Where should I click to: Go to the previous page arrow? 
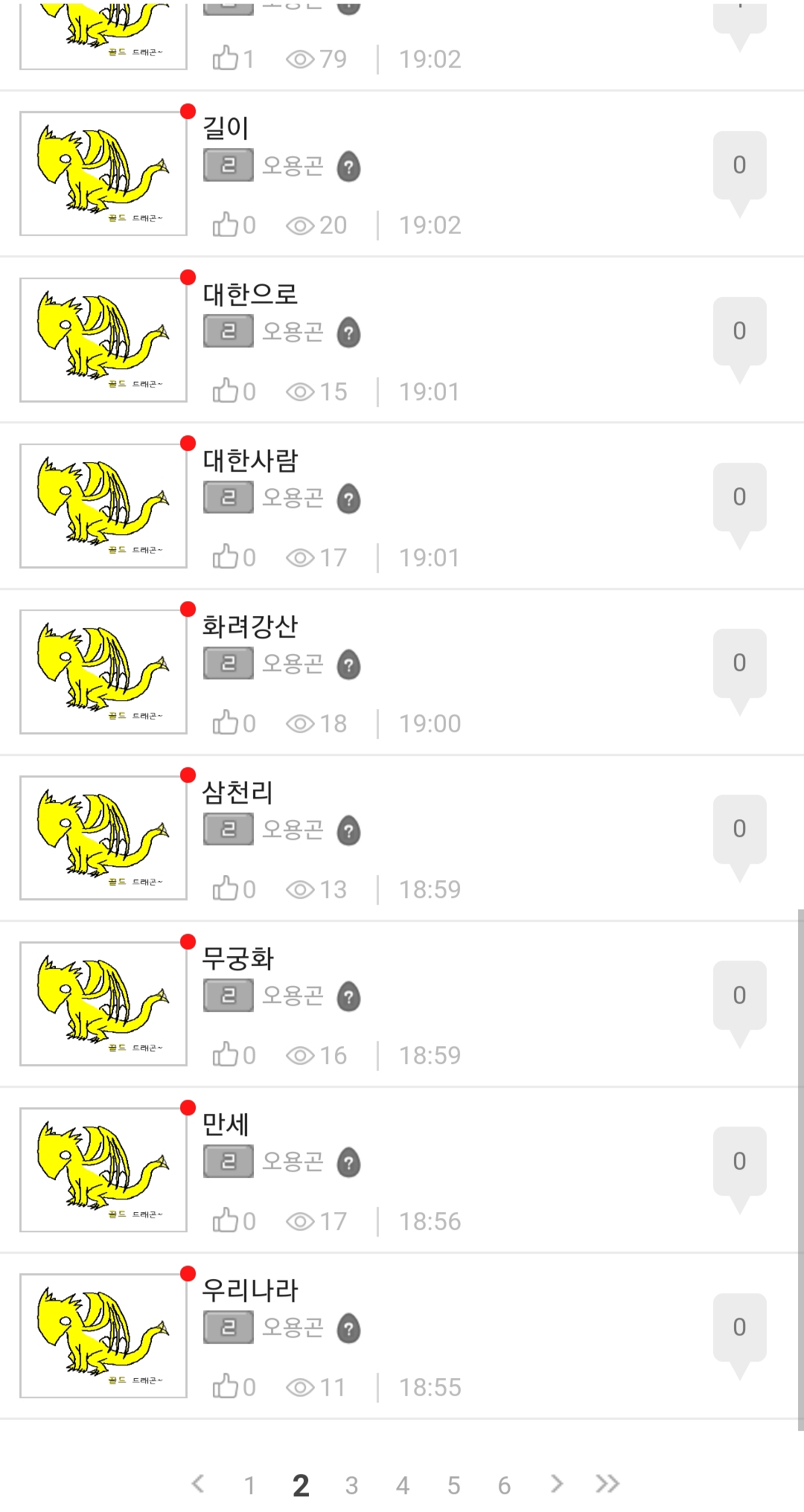pyautogui.click(x=198, y=1484)
